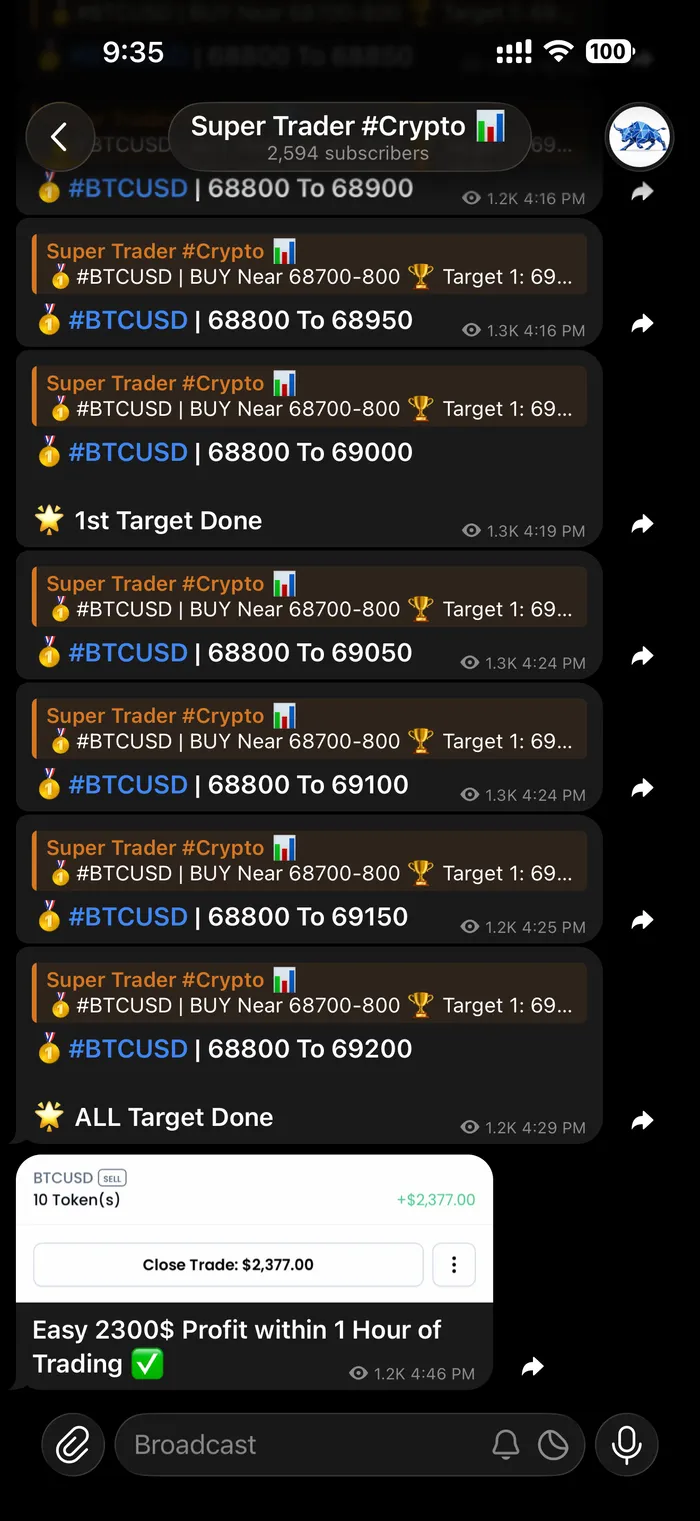700x1521 pixels.
Task: Share the Easy 2300$ Profit post
Action: [533, 1367]
